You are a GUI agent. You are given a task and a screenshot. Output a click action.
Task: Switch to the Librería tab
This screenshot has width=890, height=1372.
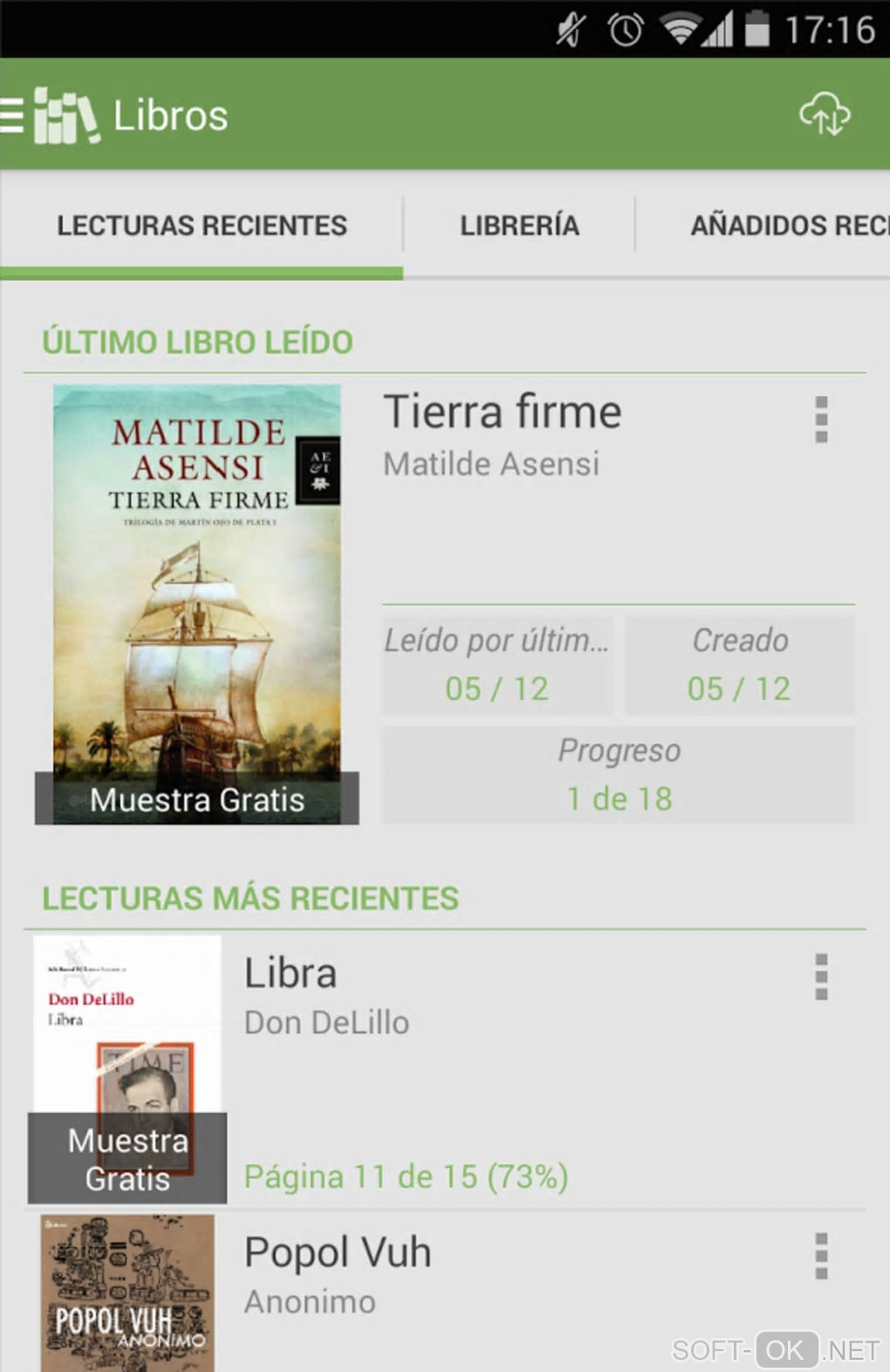[x=519, y=226]
